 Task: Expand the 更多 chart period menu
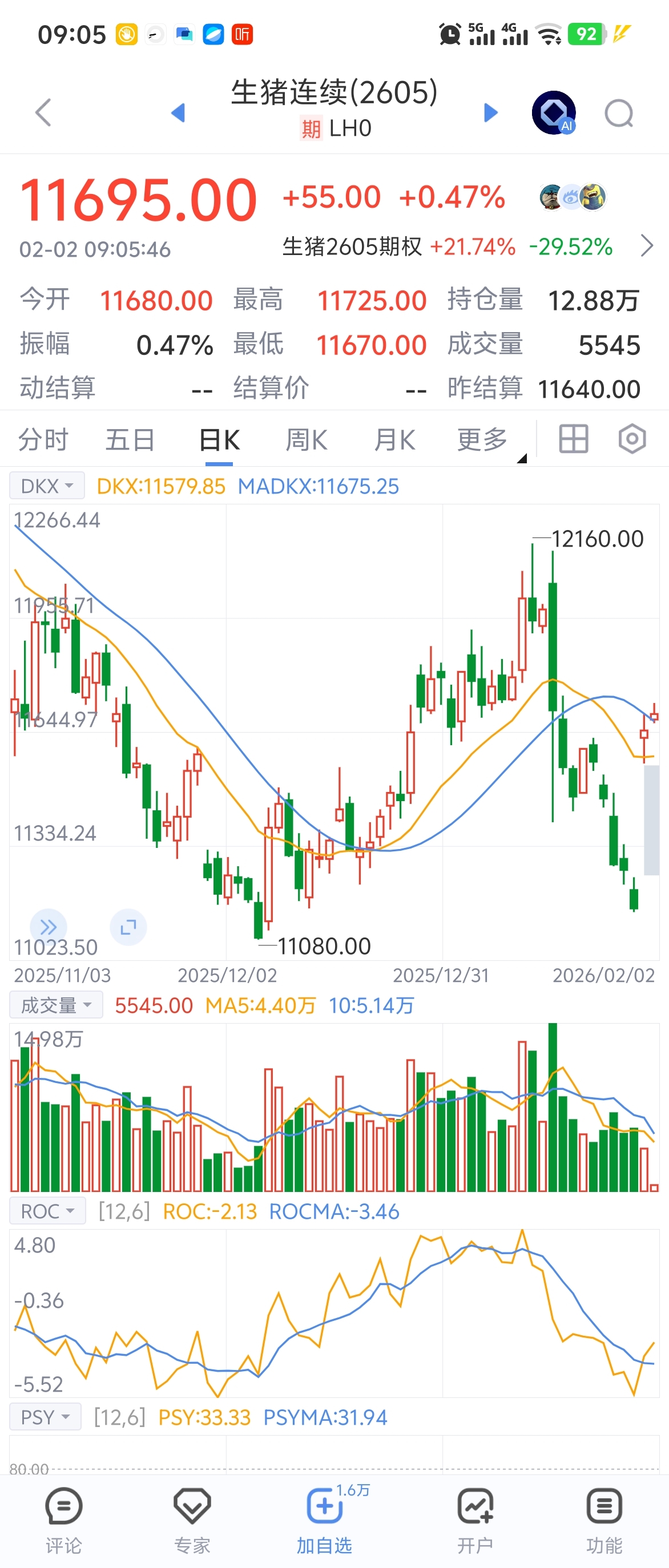(x=483, y=439)
